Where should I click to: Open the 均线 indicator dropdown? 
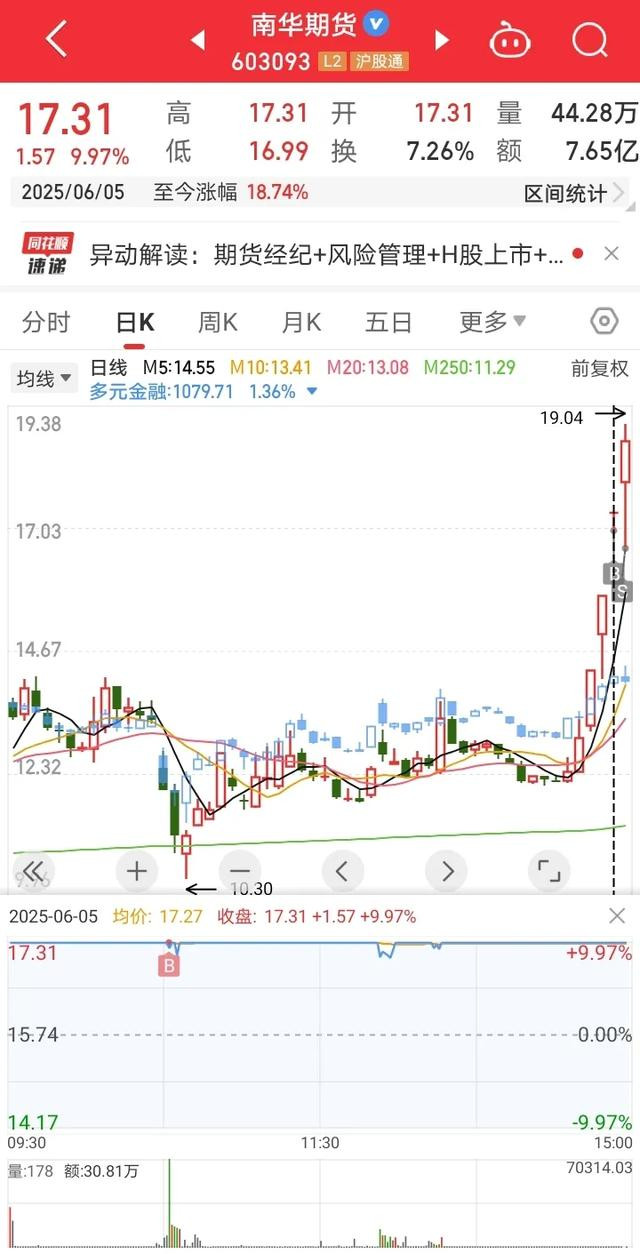pyautogui.click(x=44, y=378)
